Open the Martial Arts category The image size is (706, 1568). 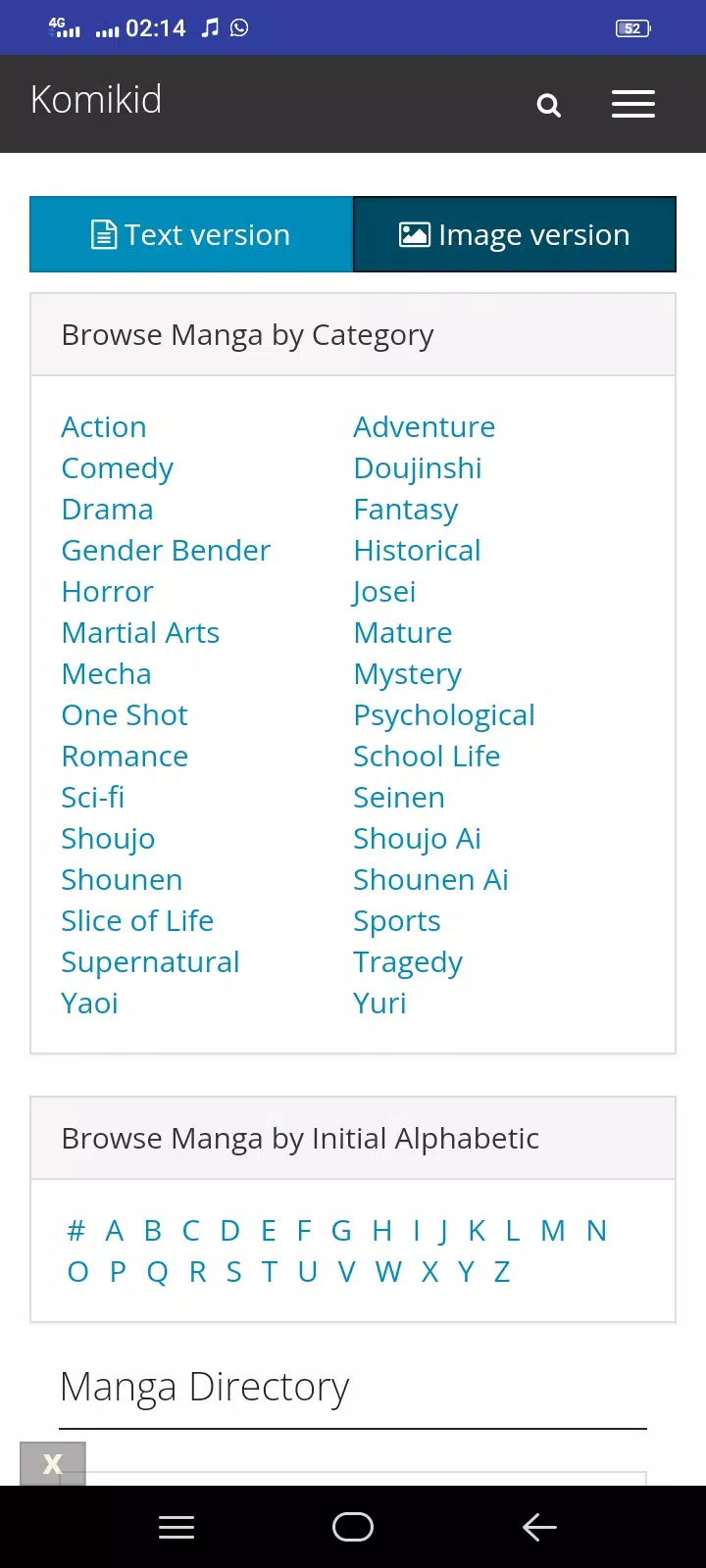click(x=140, y=633)
